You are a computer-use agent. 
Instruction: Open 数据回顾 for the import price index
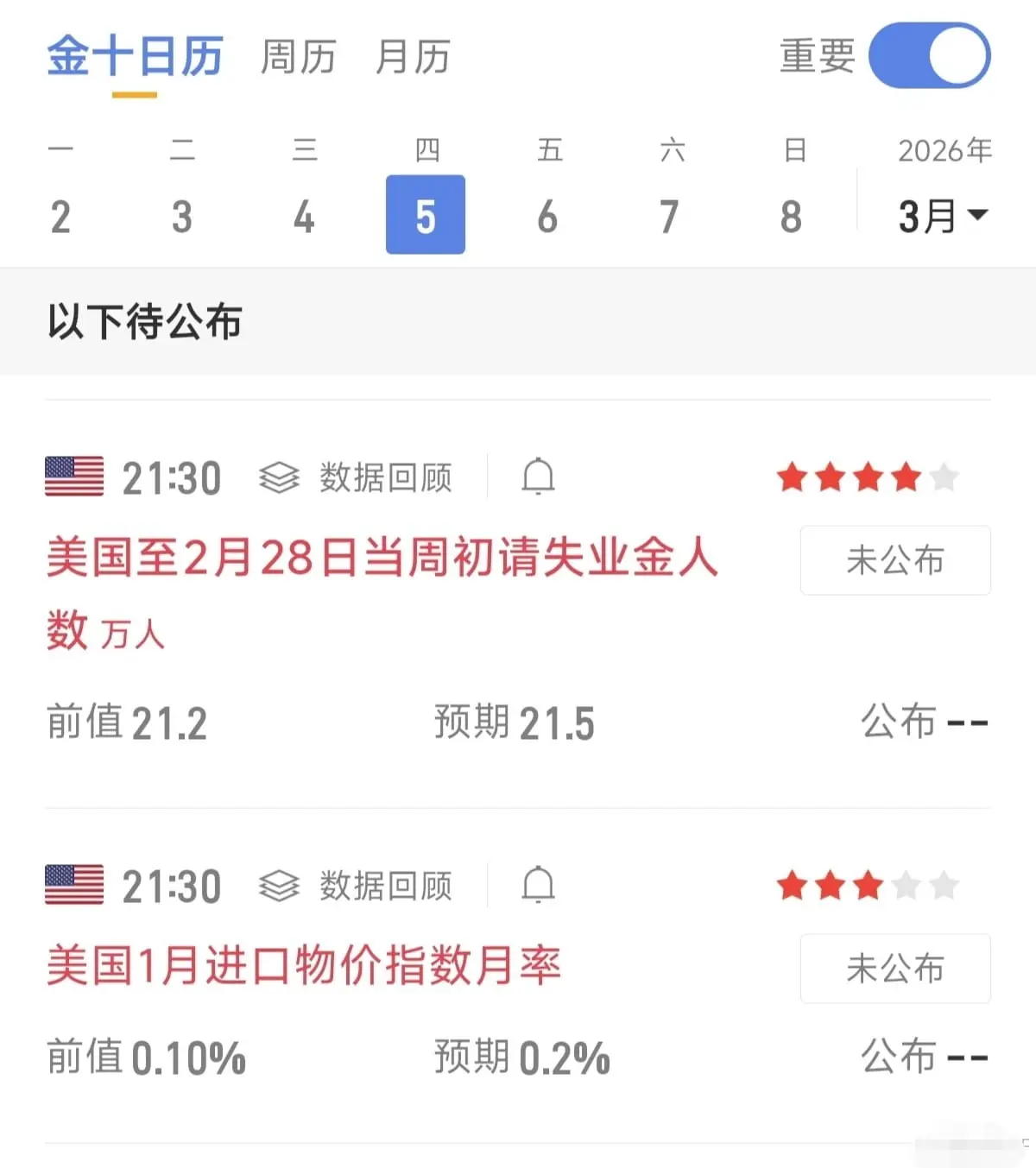tap(356, 886)
